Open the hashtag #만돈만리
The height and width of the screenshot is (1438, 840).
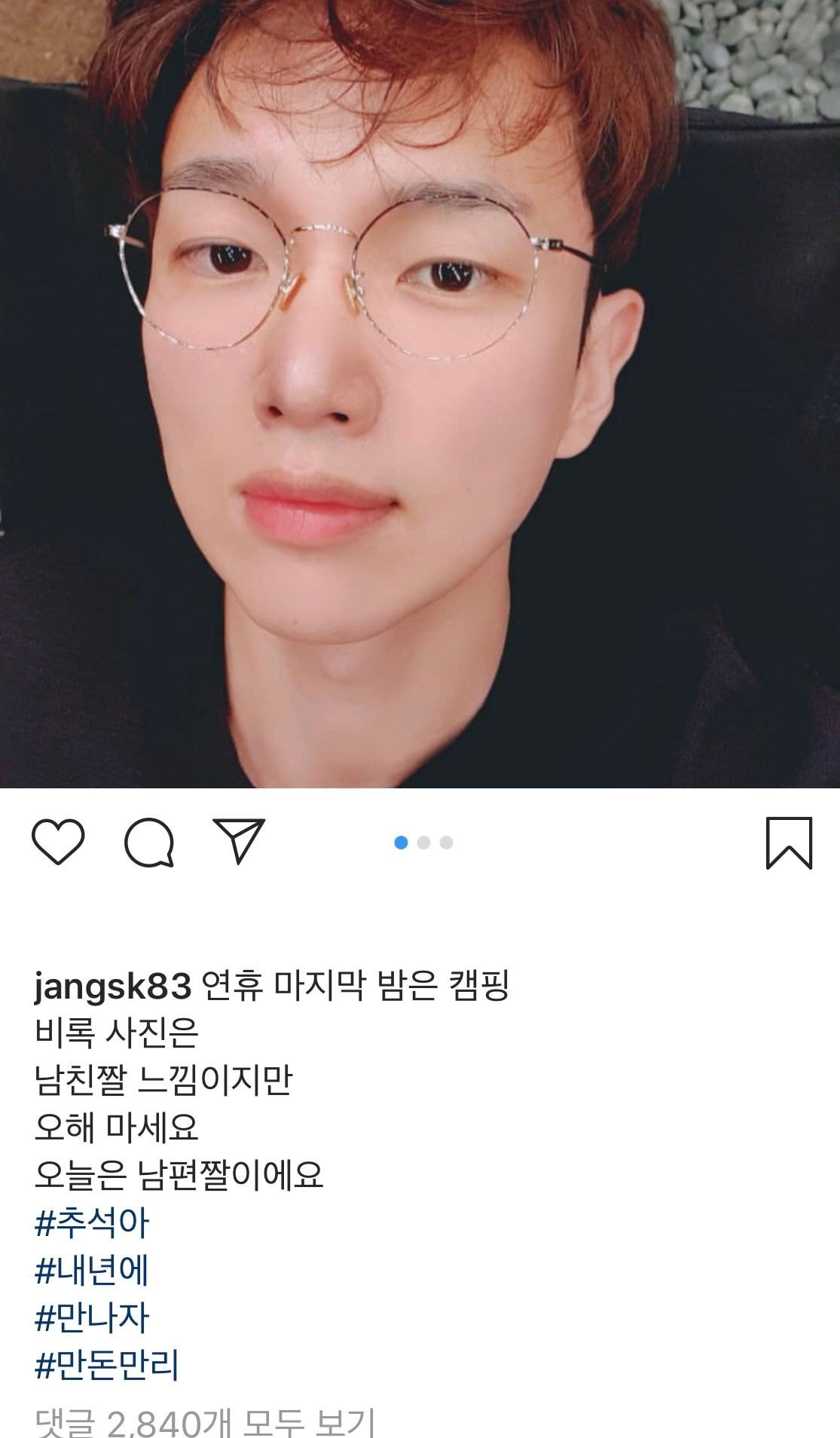[x=107, y=1365]
